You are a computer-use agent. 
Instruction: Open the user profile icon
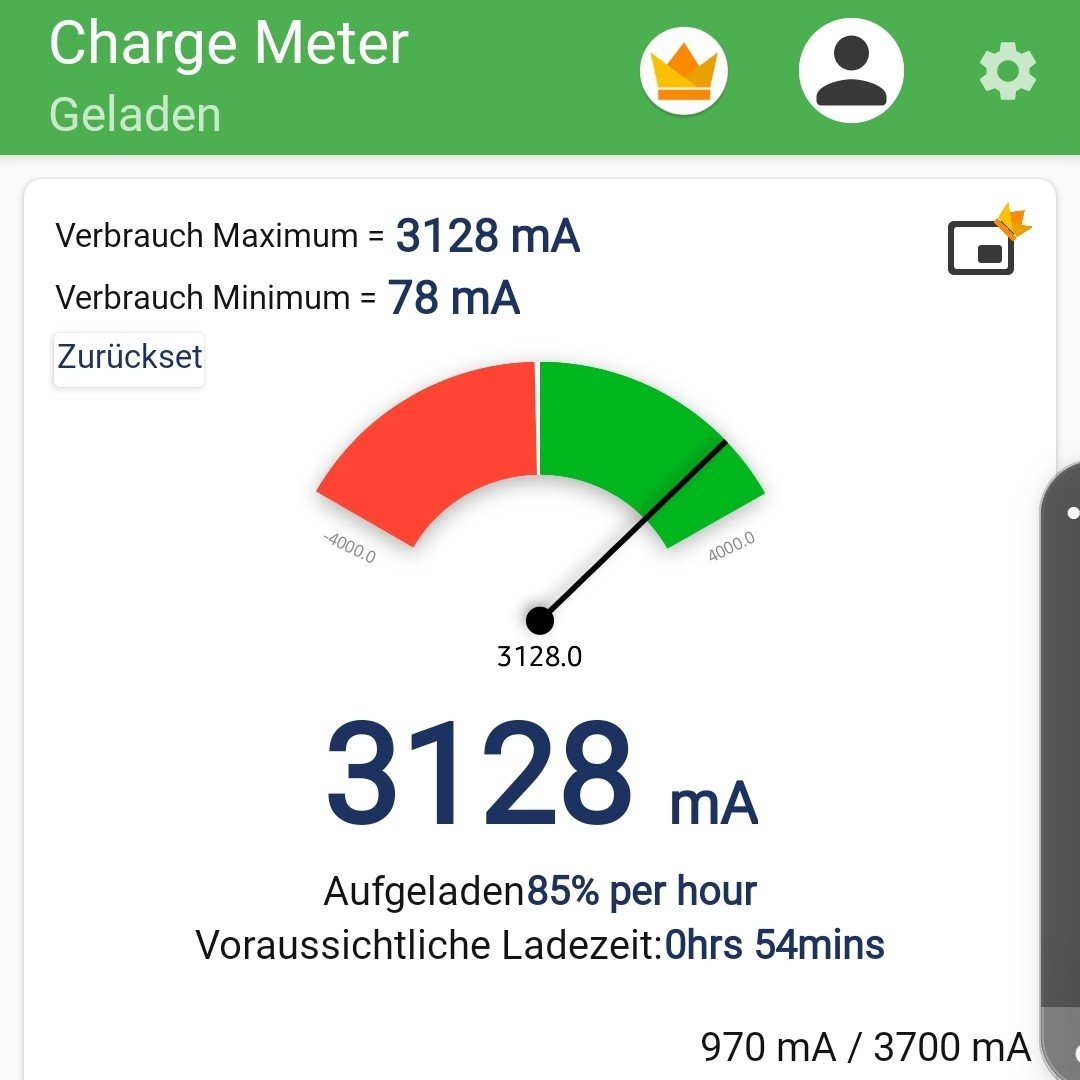851,72
